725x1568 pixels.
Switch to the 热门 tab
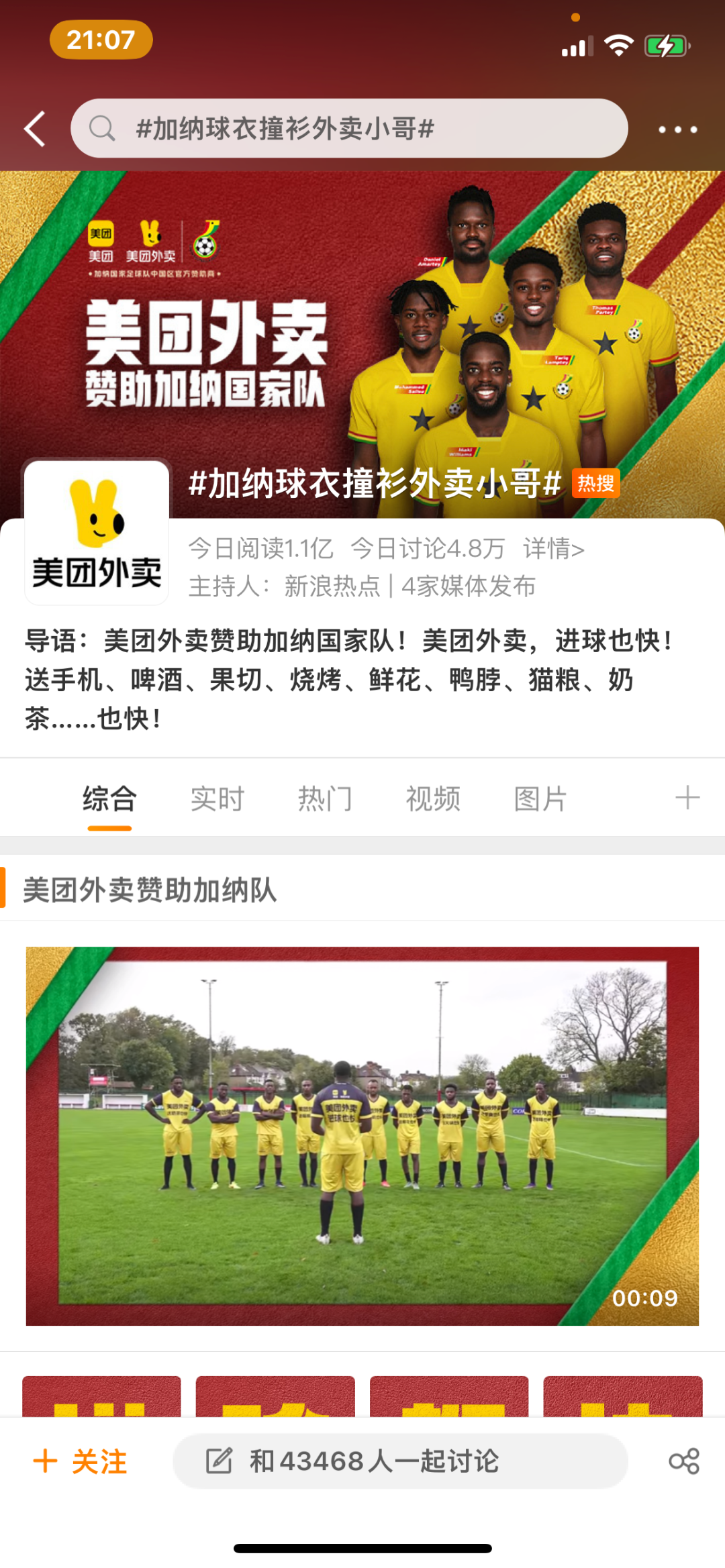click(325, 799)
